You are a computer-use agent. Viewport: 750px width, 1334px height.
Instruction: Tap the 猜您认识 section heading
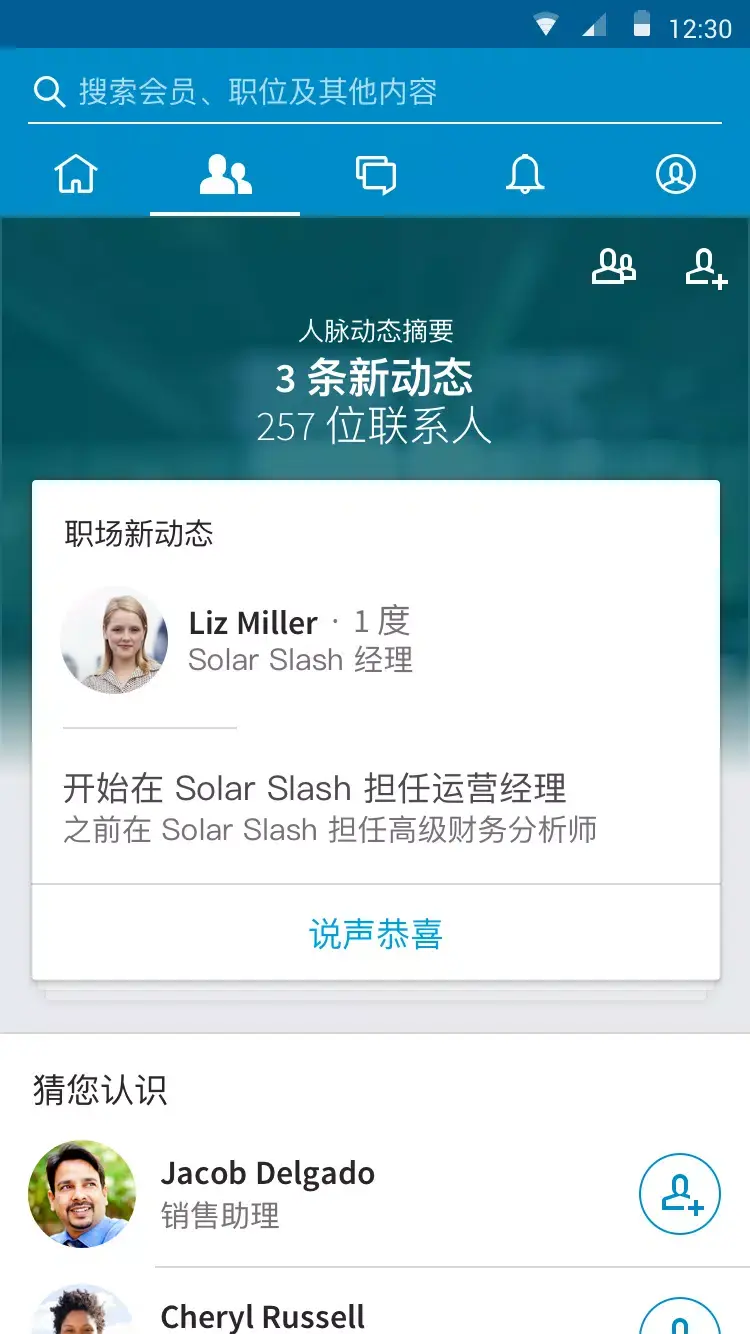[x=100, y=1089]
